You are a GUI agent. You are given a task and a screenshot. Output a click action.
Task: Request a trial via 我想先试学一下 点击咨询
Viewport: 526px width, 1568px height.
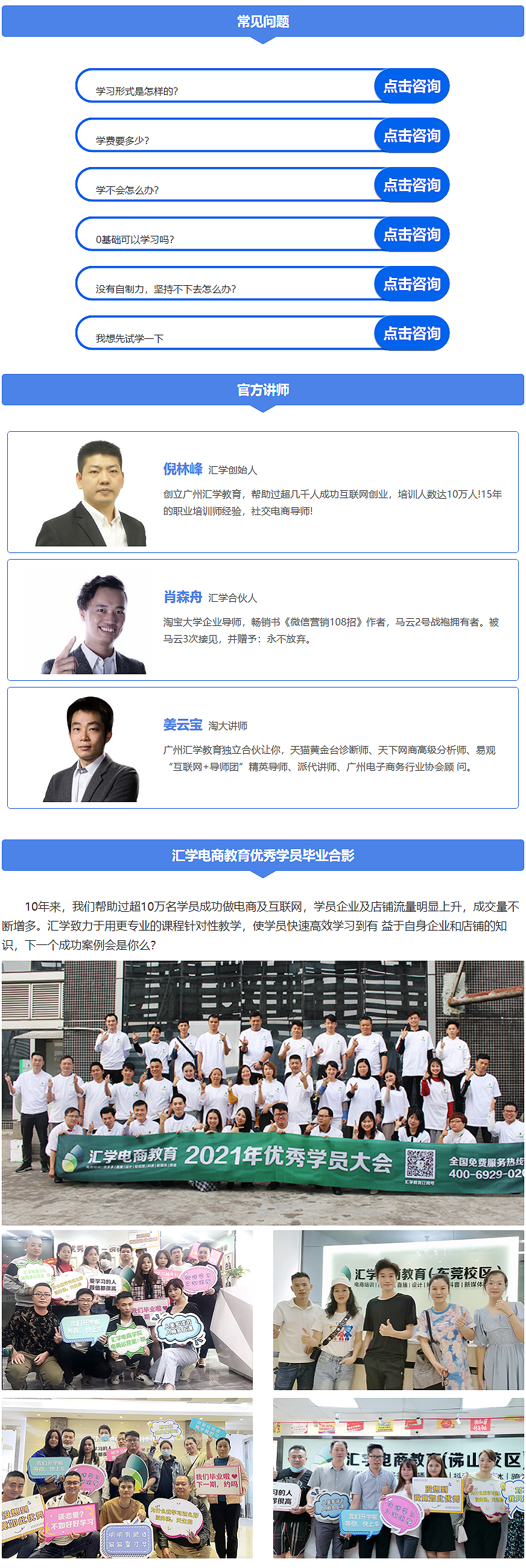[x=411, y=333]
